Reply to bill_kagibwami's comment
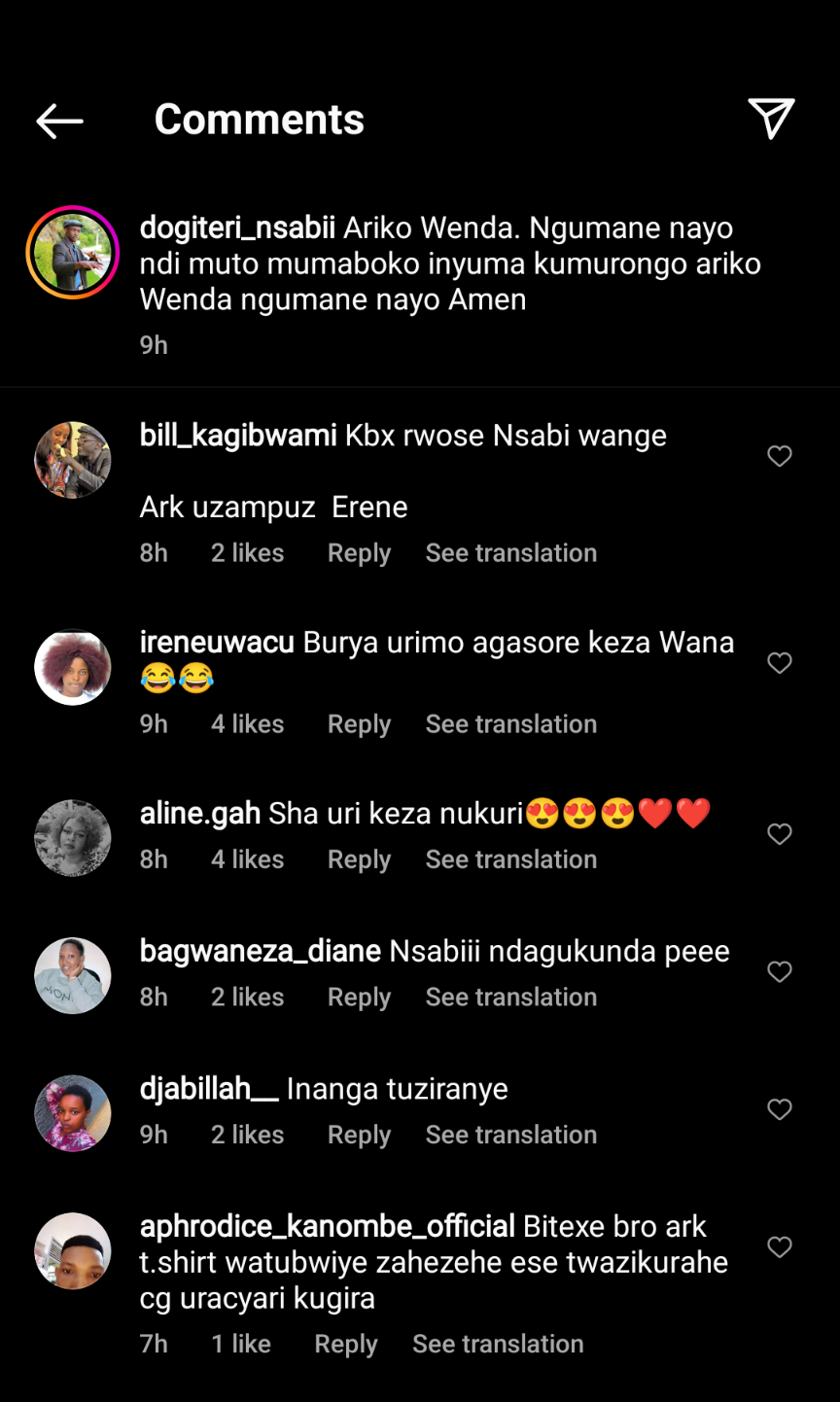 [x=359, y=553]
